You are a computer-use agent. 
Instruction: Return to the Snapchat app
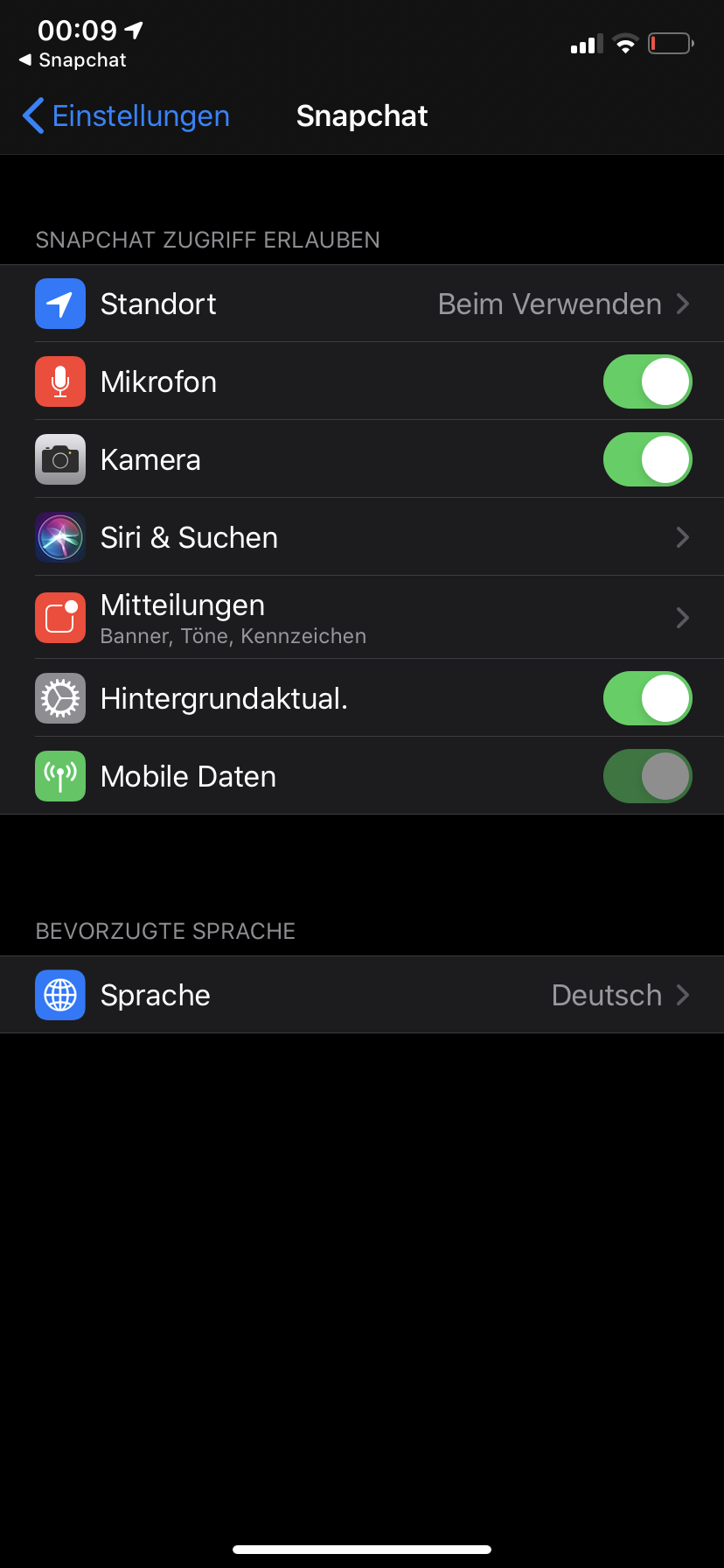(x=73, y=60)
